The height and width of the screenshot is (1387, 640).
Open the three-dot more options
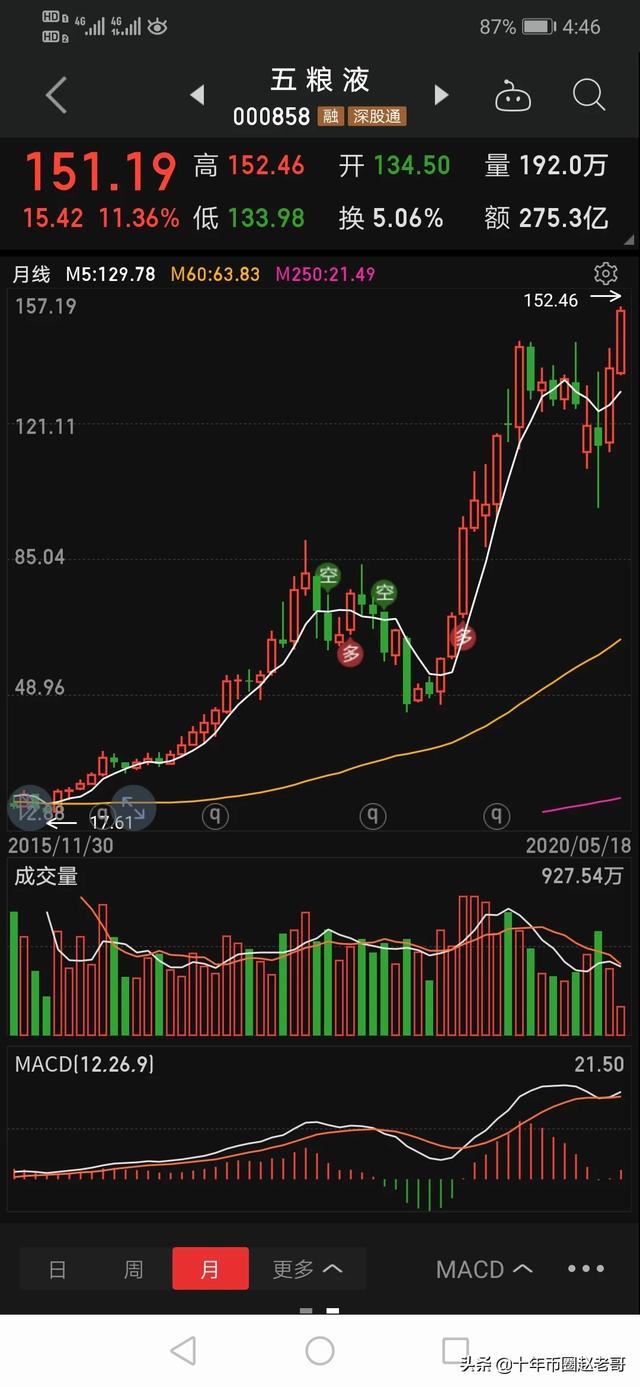point(586,1269)
